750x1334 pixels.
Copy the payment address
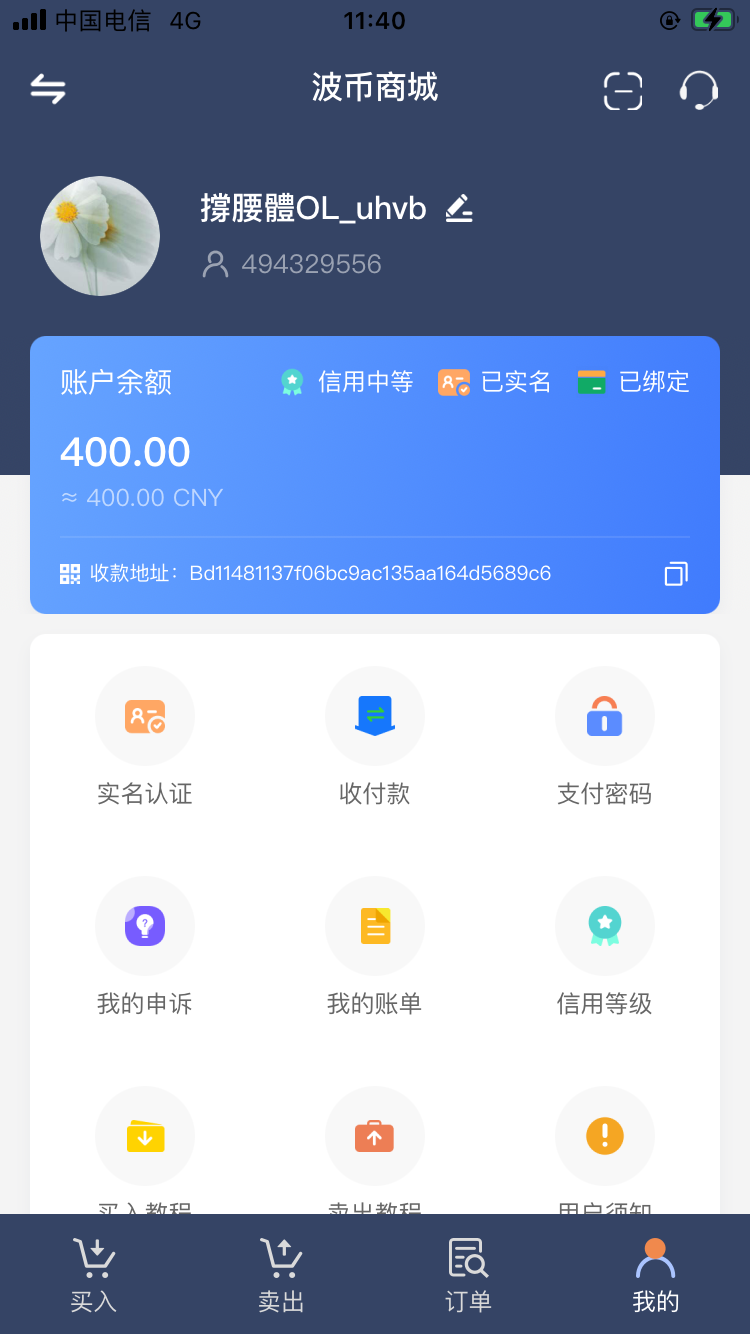677,573
